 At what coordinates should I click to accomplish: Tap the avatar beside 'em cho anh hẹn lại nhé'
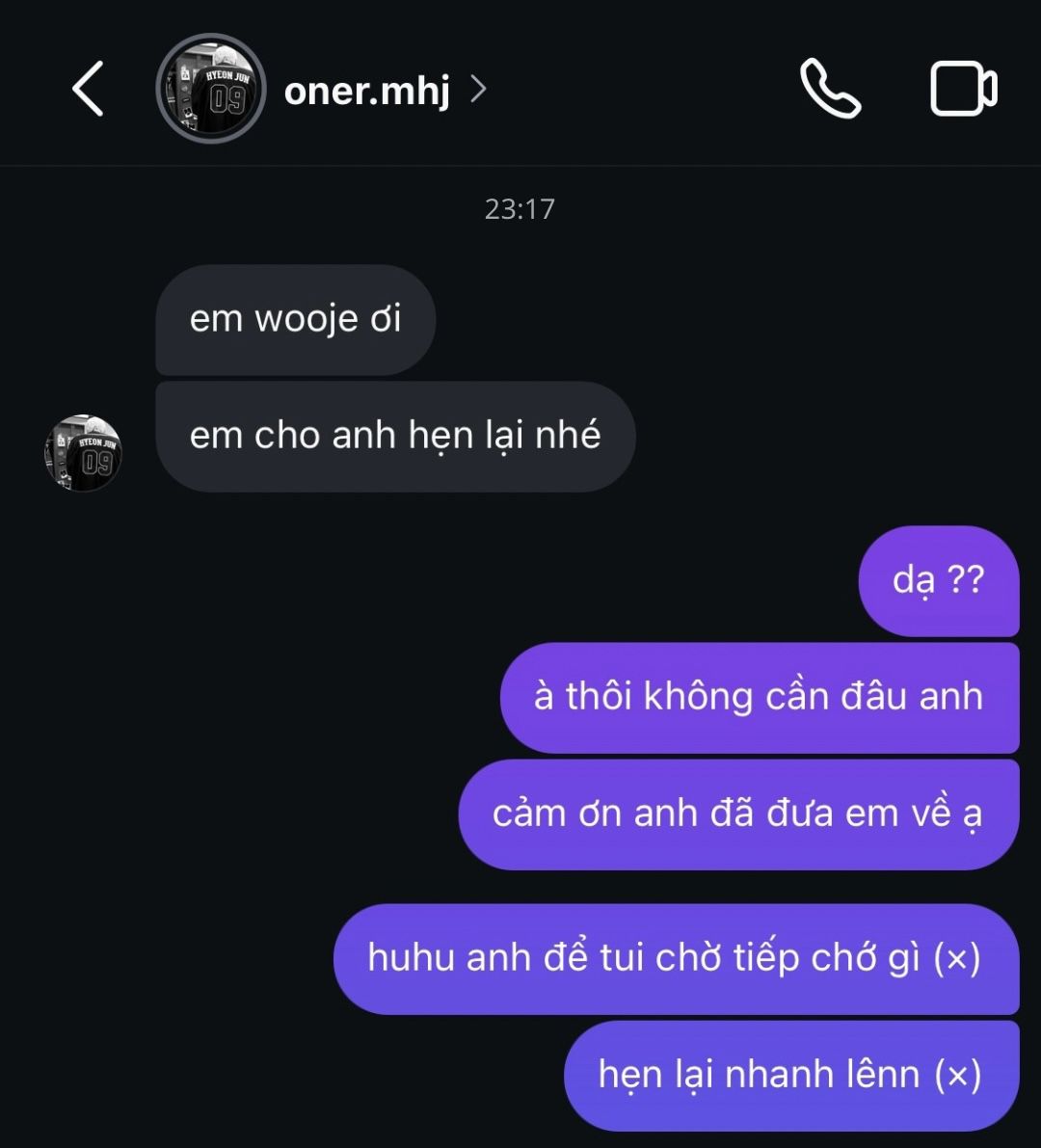84,454
